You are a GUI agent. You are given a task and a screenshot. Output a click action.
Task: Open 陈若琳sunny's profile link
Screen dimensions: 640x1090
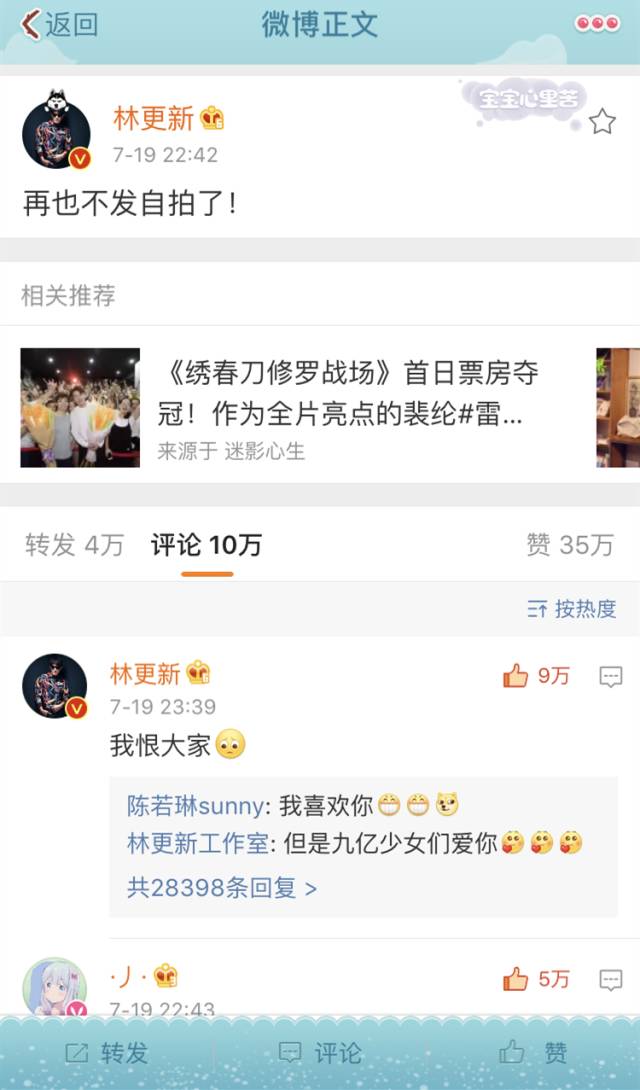pyautogui.click(x=195, y=805)
